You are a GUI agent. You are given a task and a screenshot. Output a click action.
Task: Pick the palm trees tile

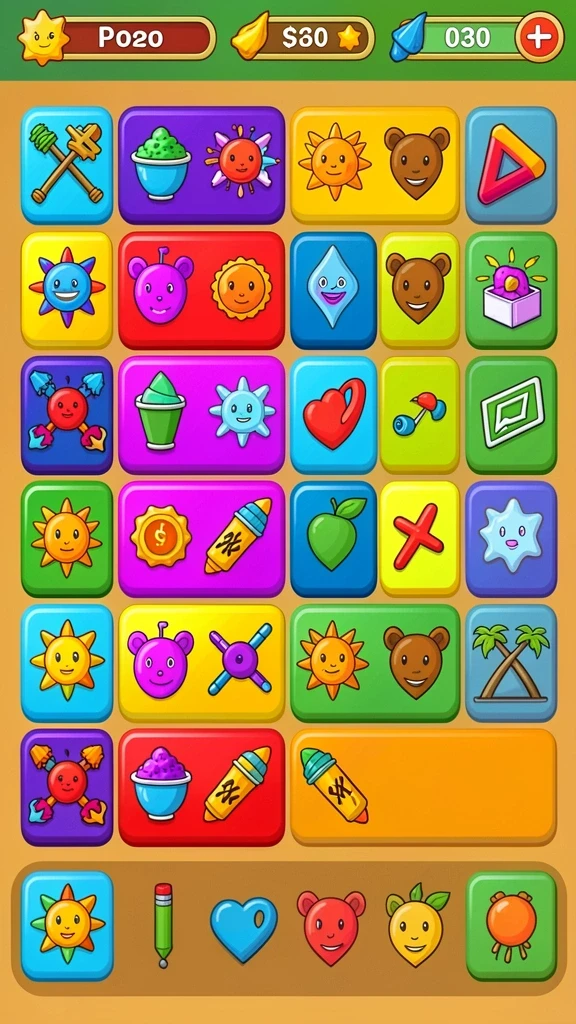(511, 663)
